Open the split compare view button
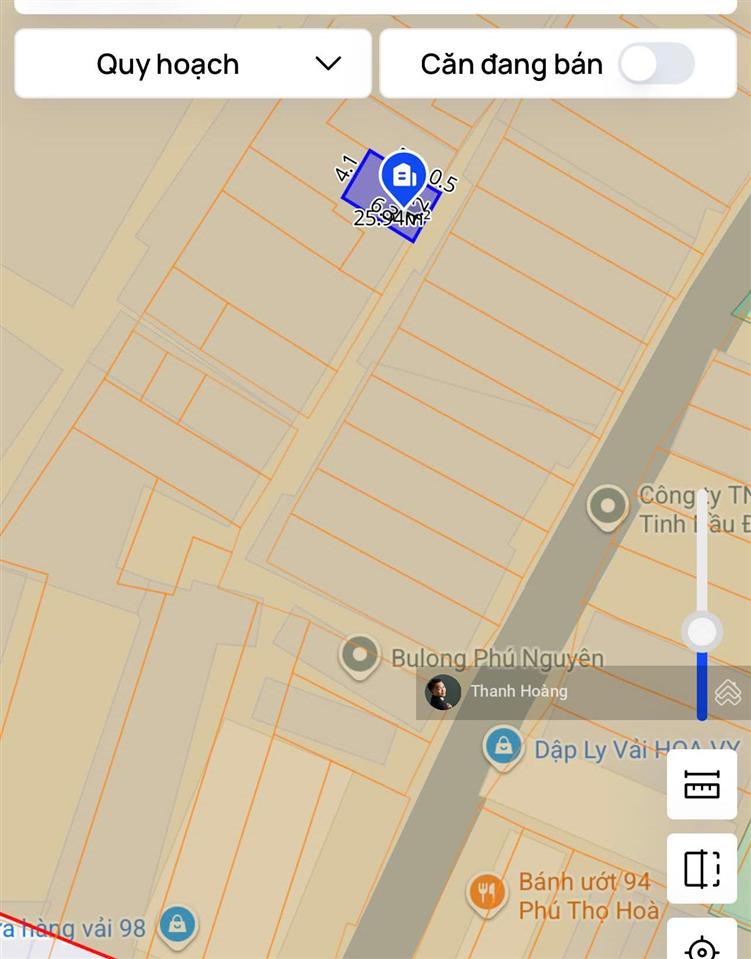 point(702,868)
